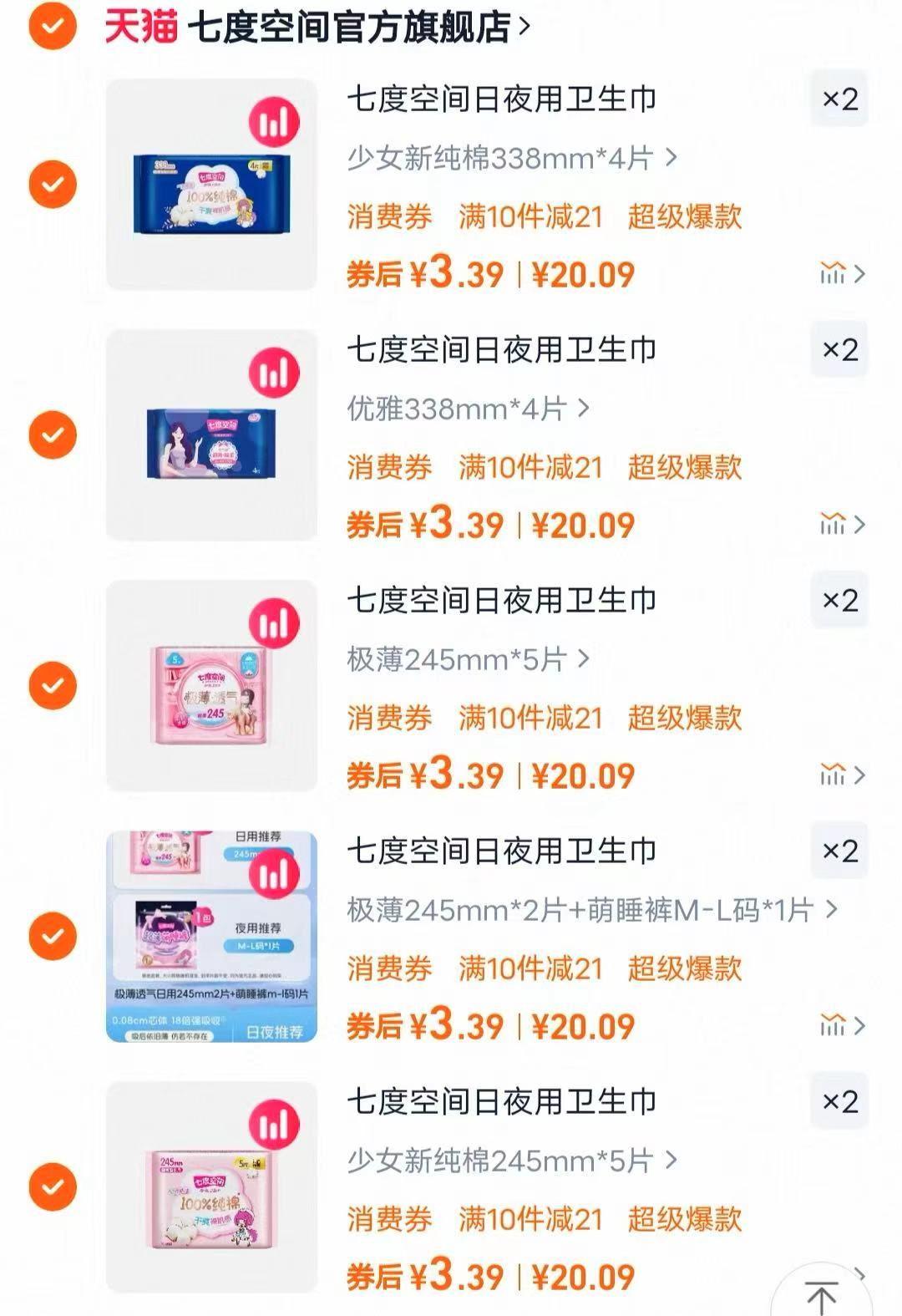Open price chart icon on 少女新纯棉338mm thumbnail
The width and height of the screenshot is (902, 1316).
pyautogui.click(x=275, y=119)
